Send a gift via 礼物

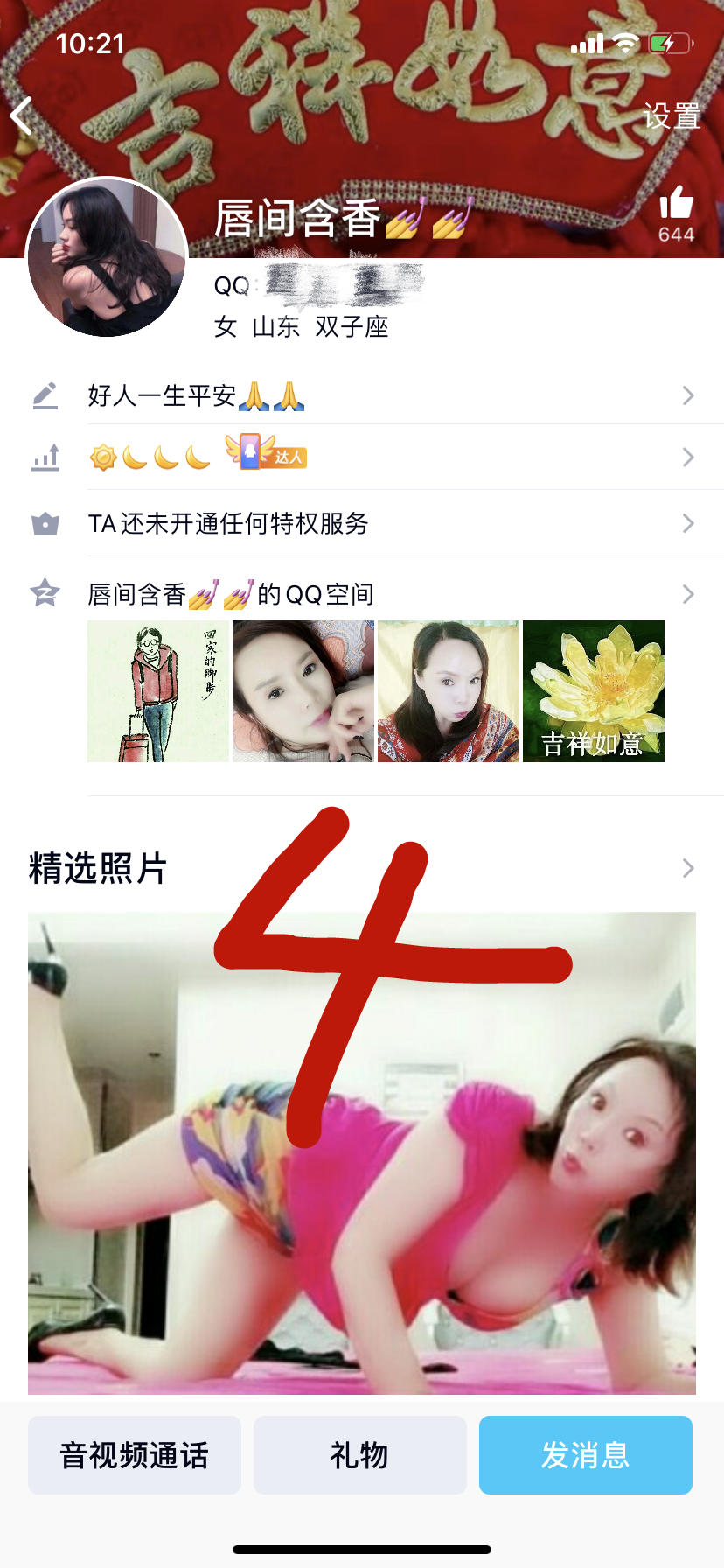[x=359, y=1455]
